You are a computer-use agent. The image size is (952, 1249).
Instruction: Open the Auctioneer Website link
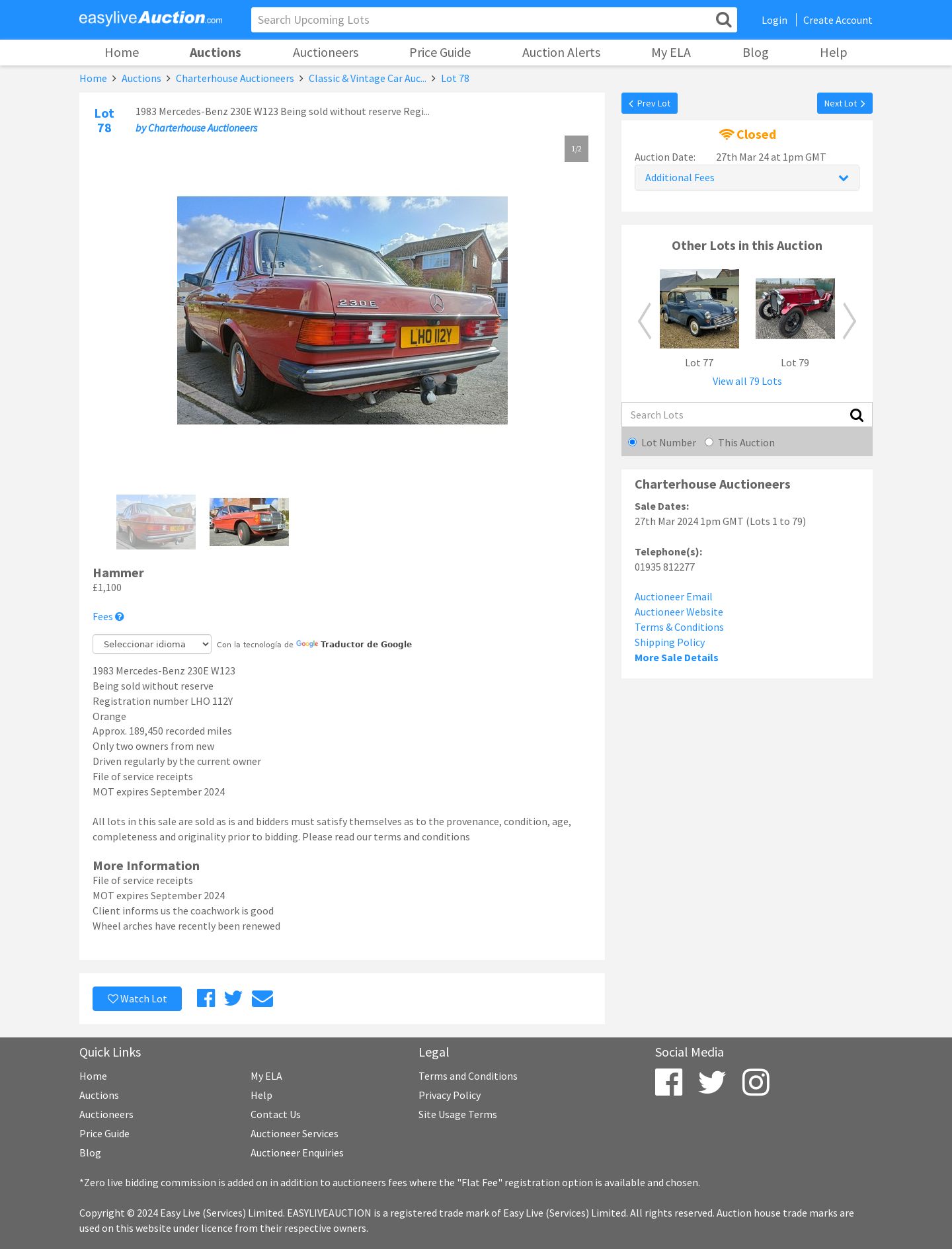coord(678,612)
